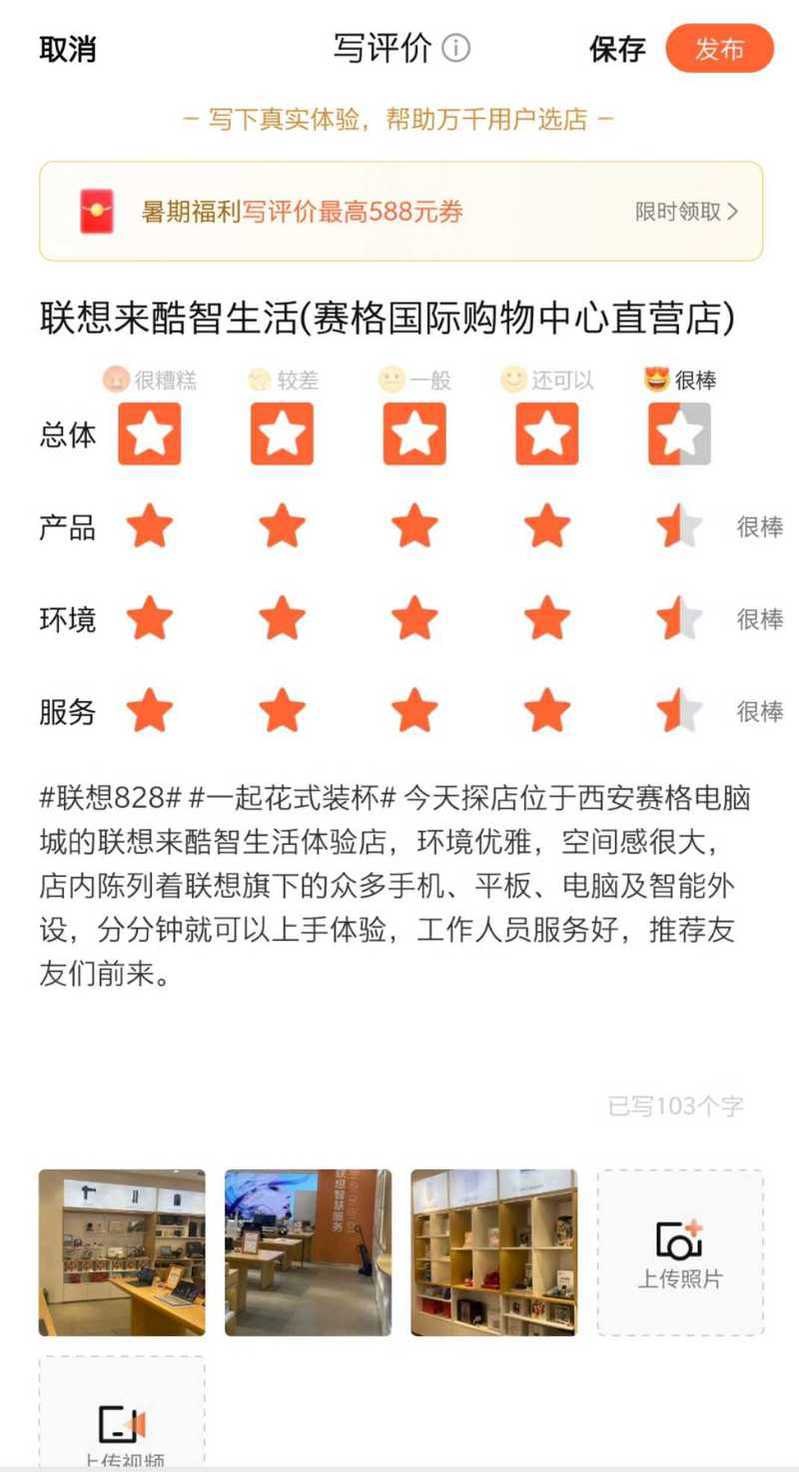The height and width of the screenshot is (1472, 799).
Task: Publish the review with 发布
Action: 720,48
